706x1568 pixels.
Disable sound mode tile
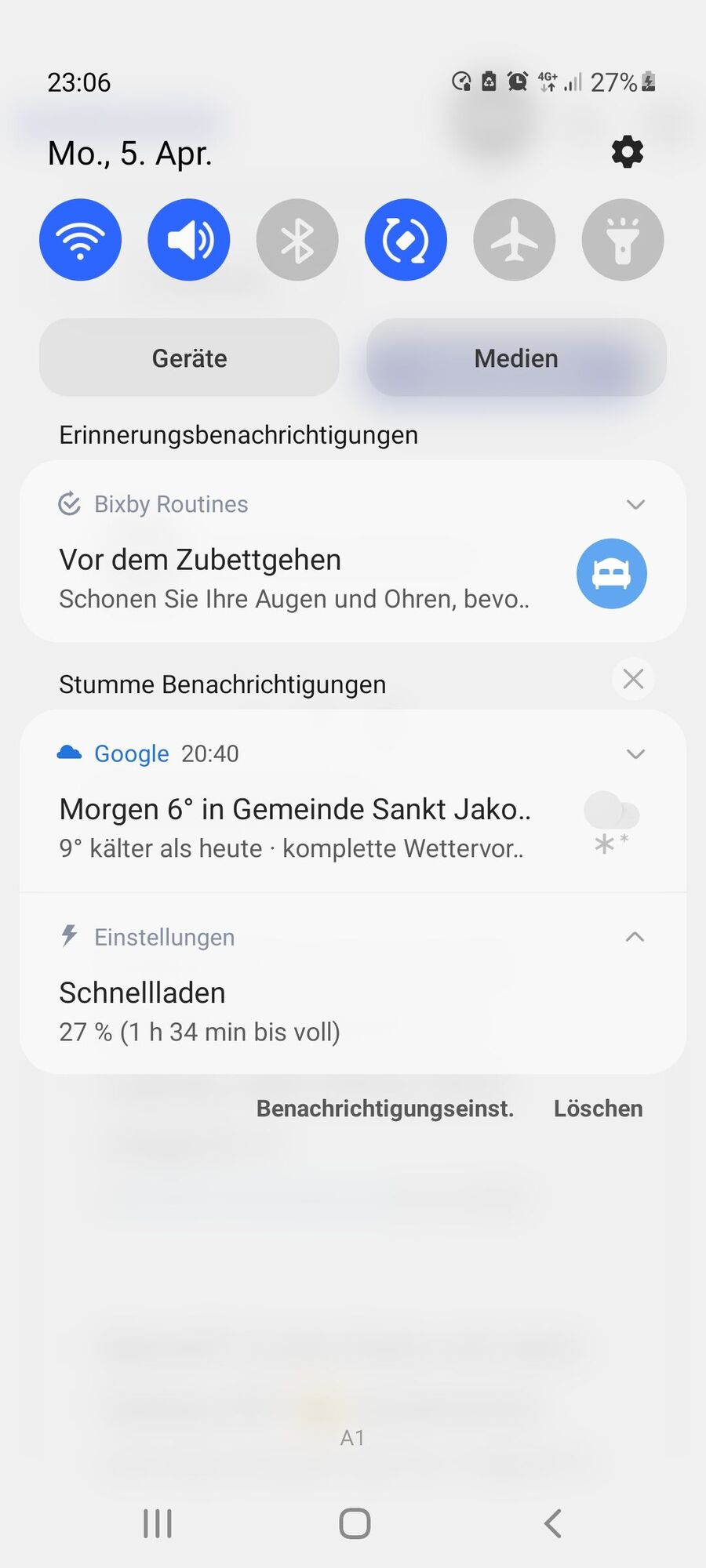pyautogui.click(x=188, y=239)
